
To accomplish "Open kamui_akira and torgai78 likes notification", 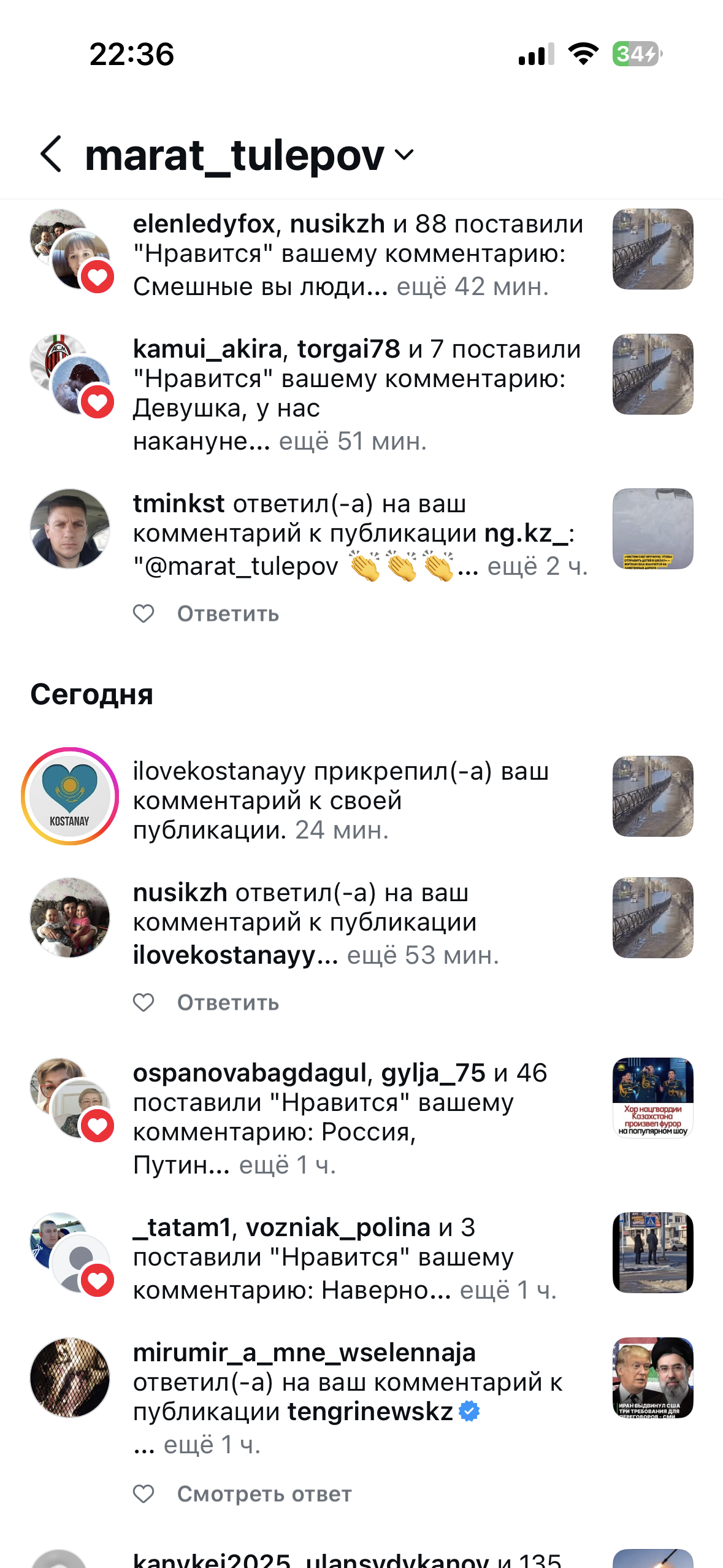I will [x=358, y=394].
